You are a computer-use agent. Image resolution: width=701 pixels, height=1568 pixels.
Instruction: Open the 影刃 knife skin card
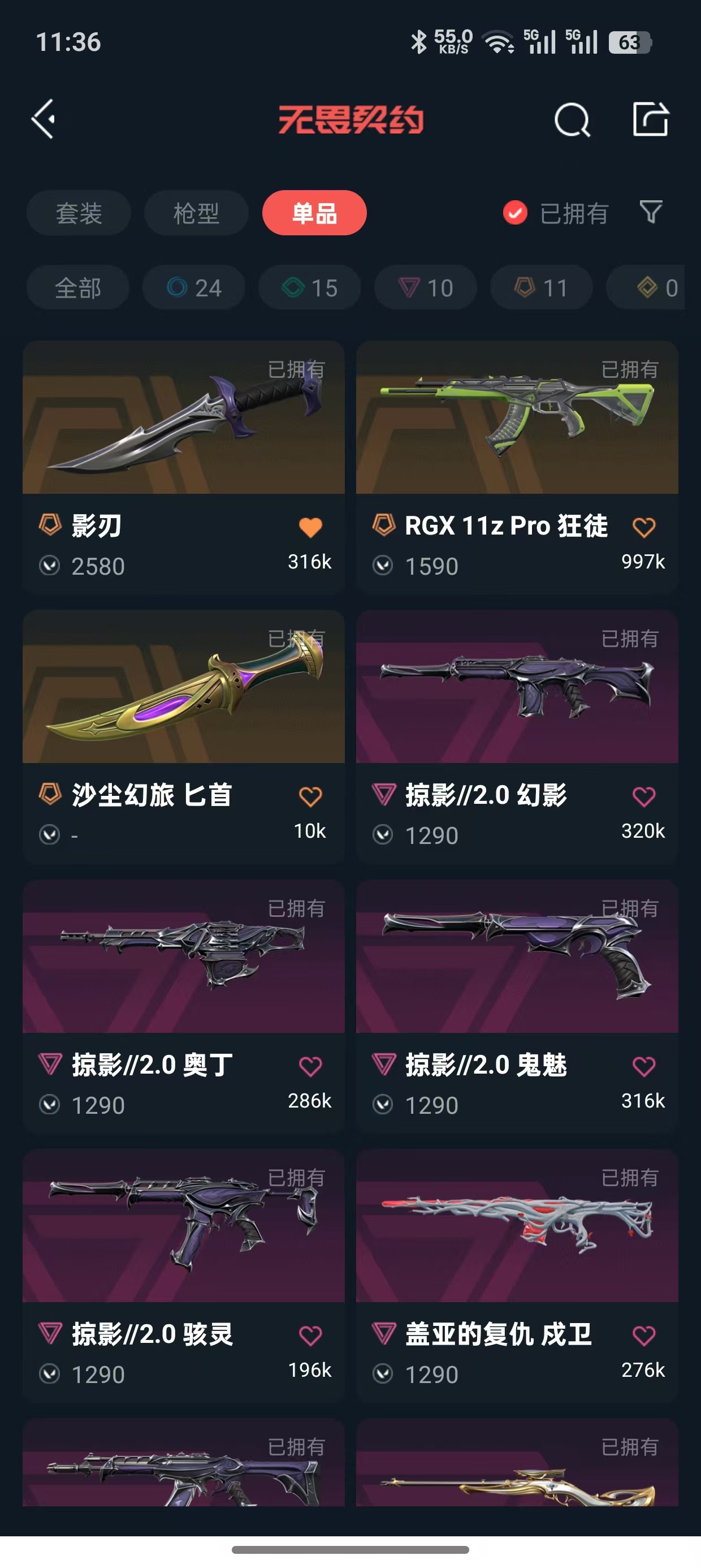click(183, 420)
